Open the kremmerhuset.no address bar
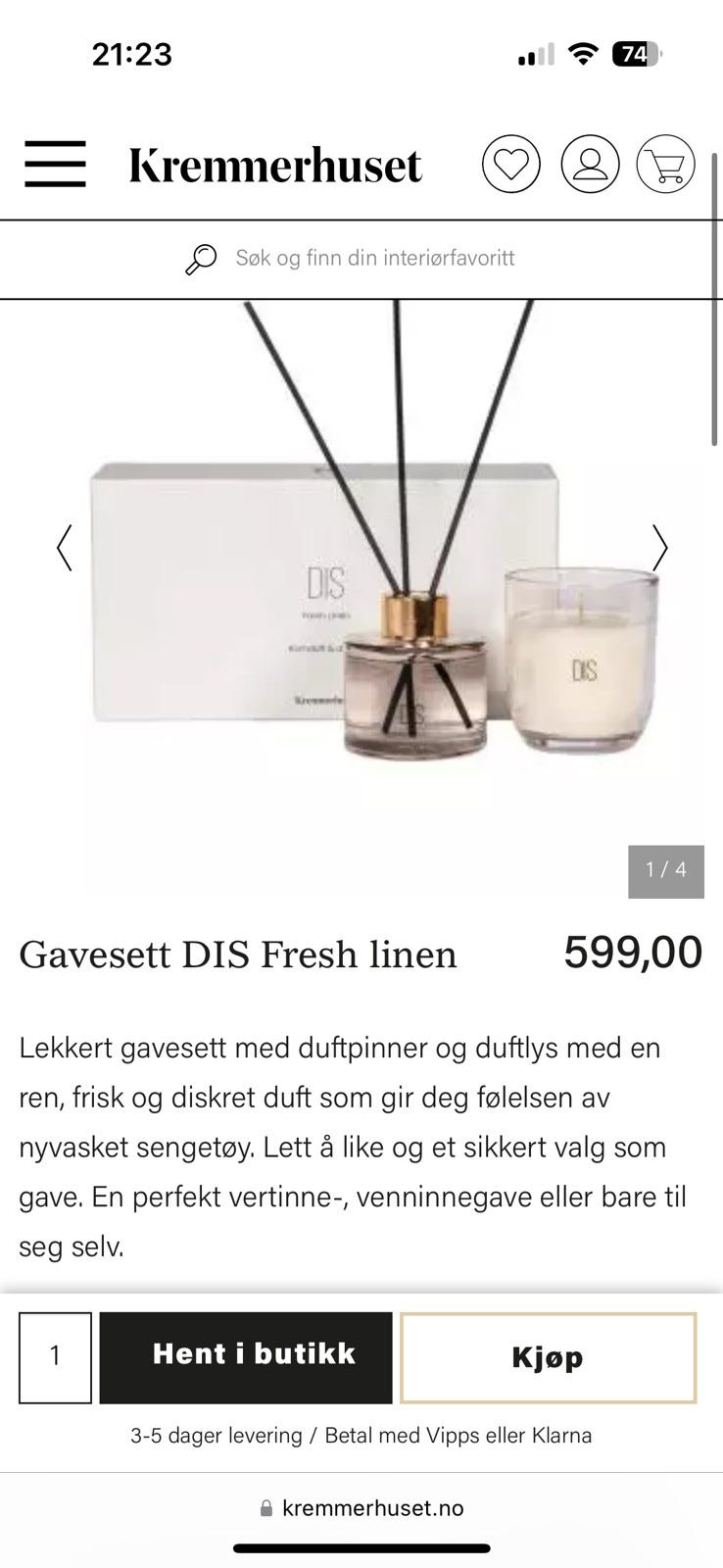The height and width of the screenshot is (1568, 723). click(x=361, y=1508)
